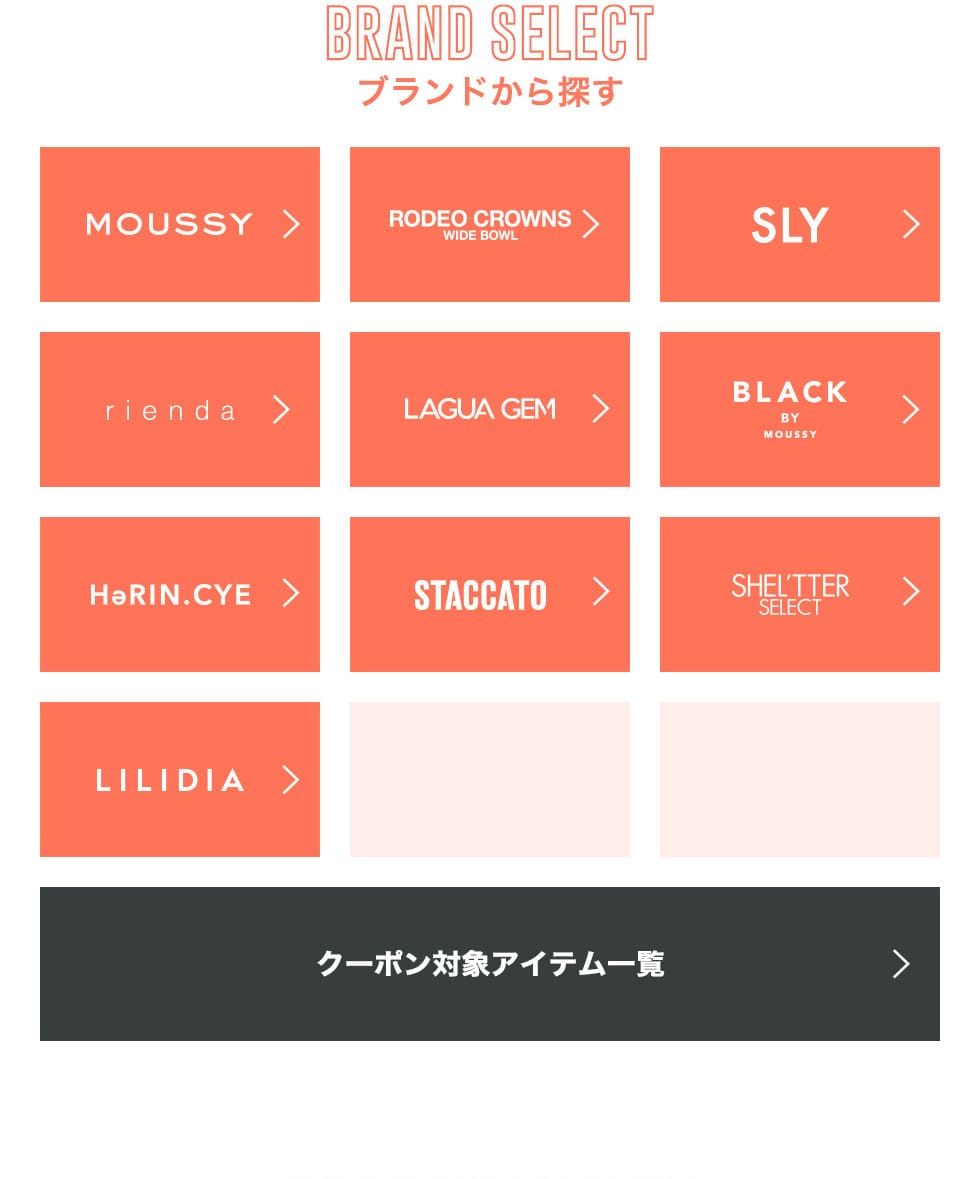Viewport: 980px width, 1179px height.
Task: Browse the SLY brand
Action: coord(800,224)
